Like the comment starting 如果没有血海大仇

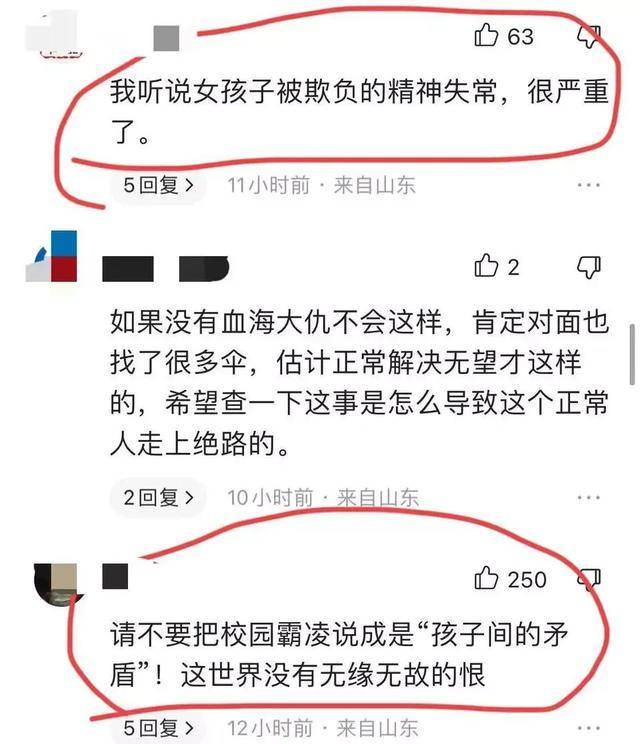487,267
